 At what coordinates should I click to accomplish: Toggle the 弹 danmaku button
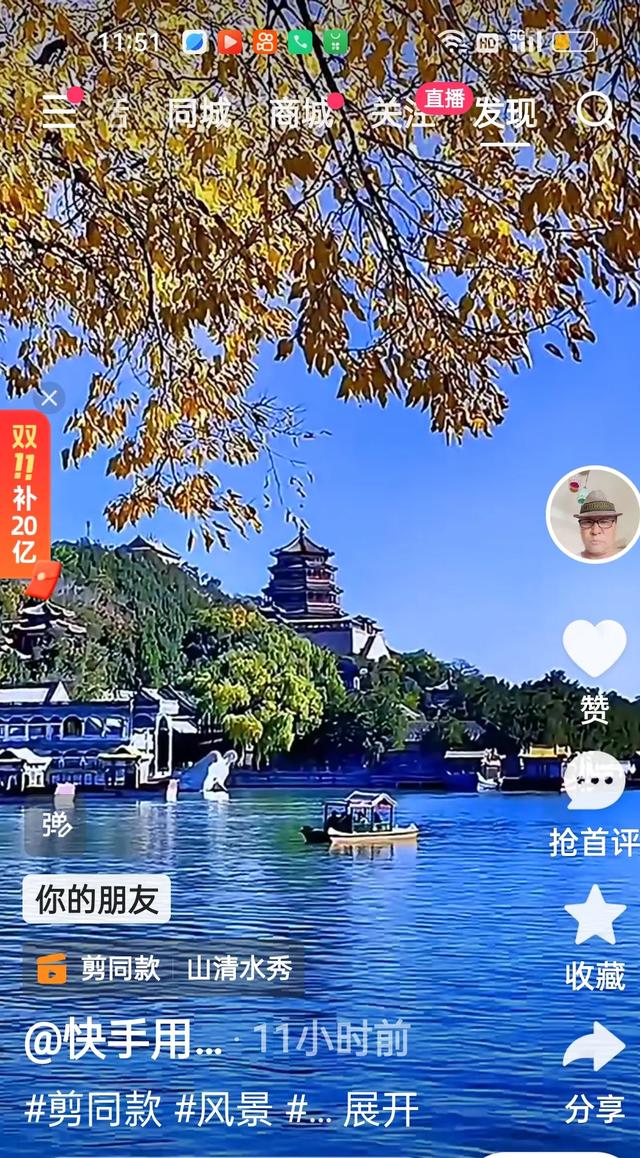pos(57,824)
